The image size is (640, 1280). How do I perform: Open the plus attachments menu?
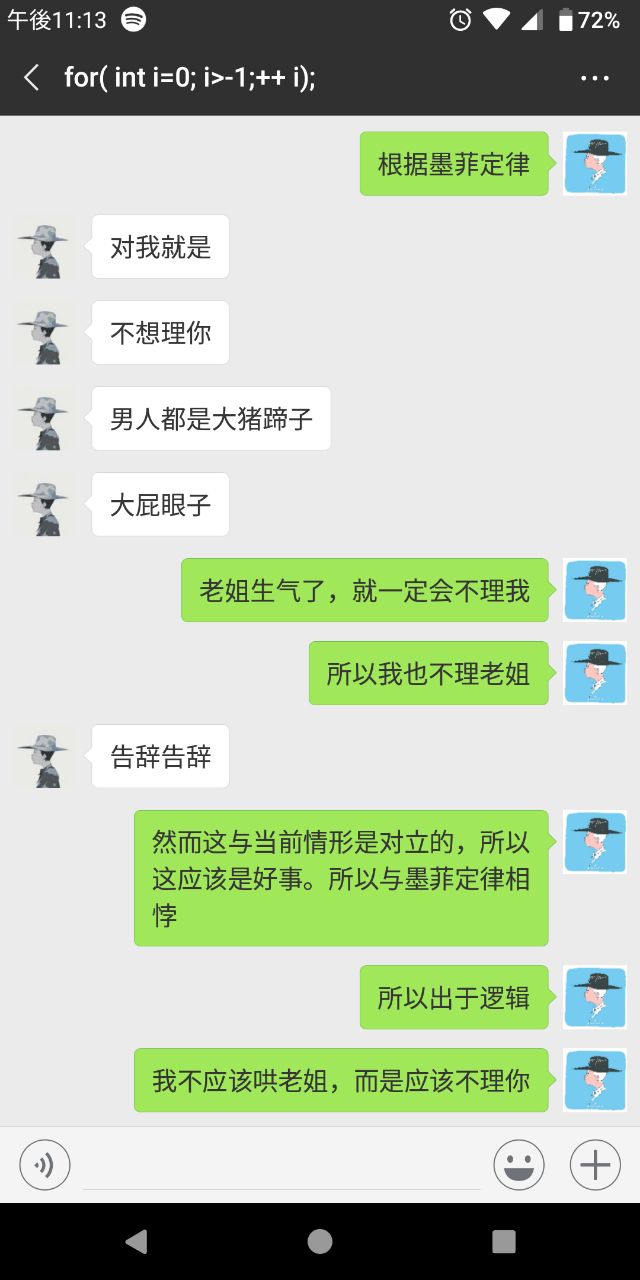tap(595, 1165)
